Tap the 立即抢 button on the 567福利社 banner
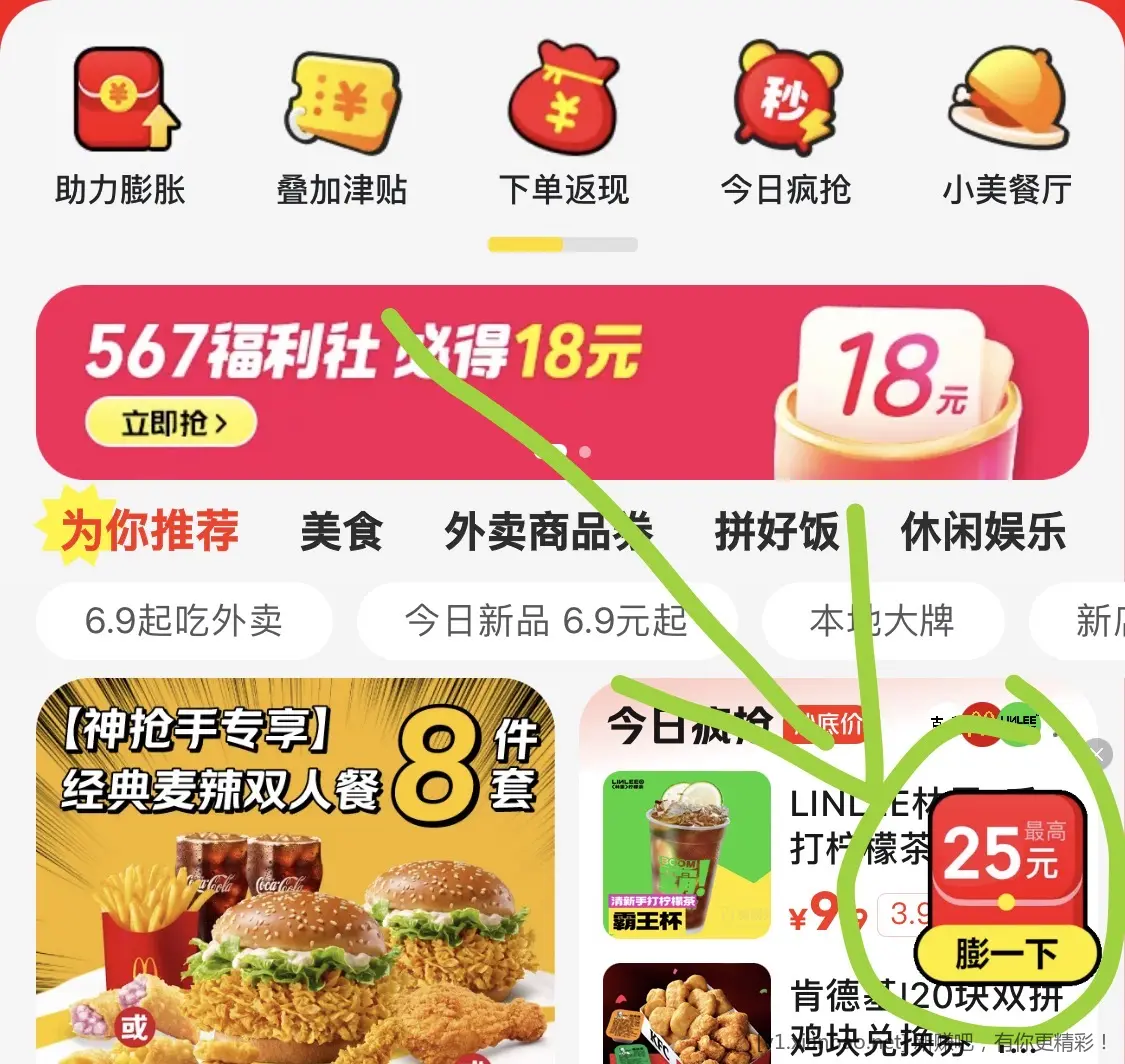Screen dimensions: 1125x1064 coord(170,424)
